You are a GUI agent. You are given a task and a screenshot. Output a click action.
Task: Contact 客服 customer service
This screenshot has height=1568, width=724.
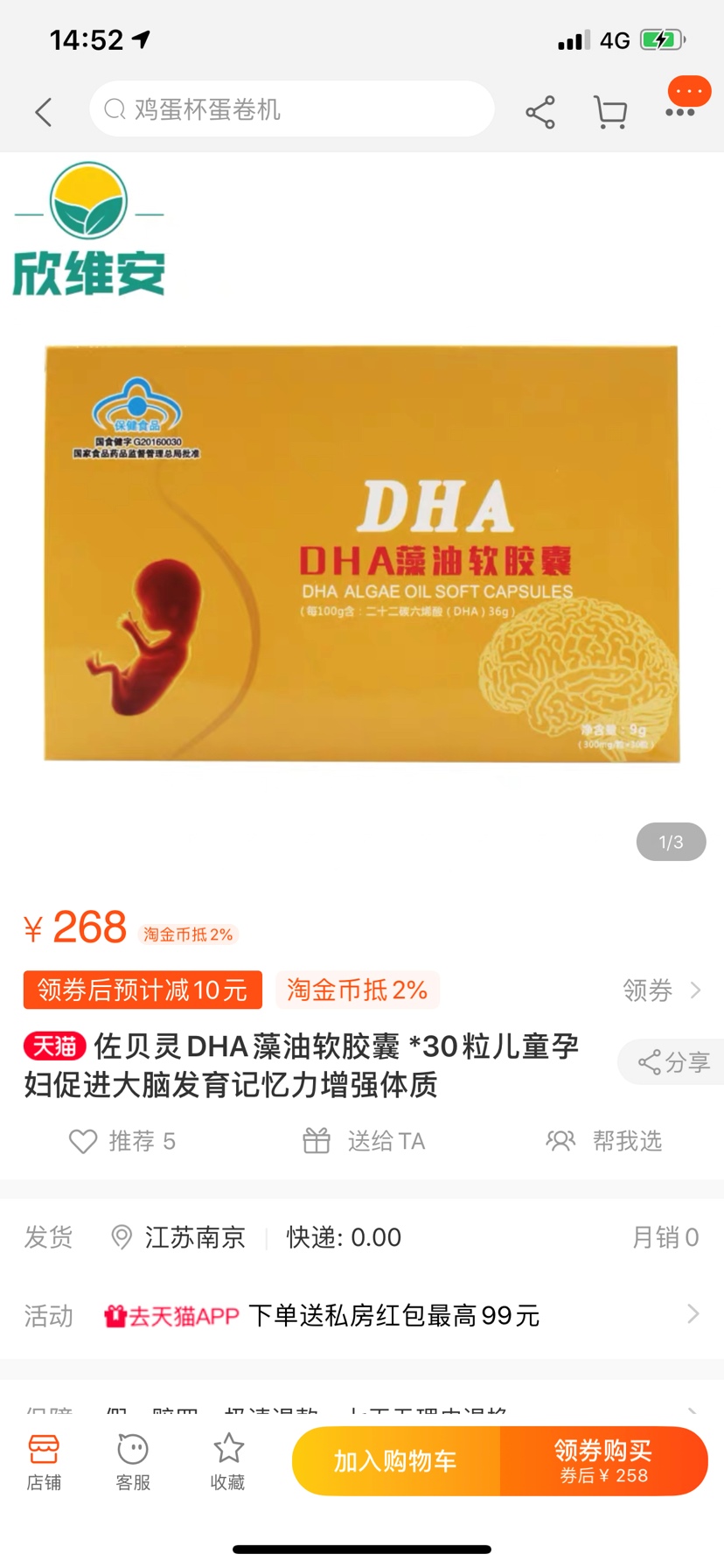click(x=133, y=1462)
